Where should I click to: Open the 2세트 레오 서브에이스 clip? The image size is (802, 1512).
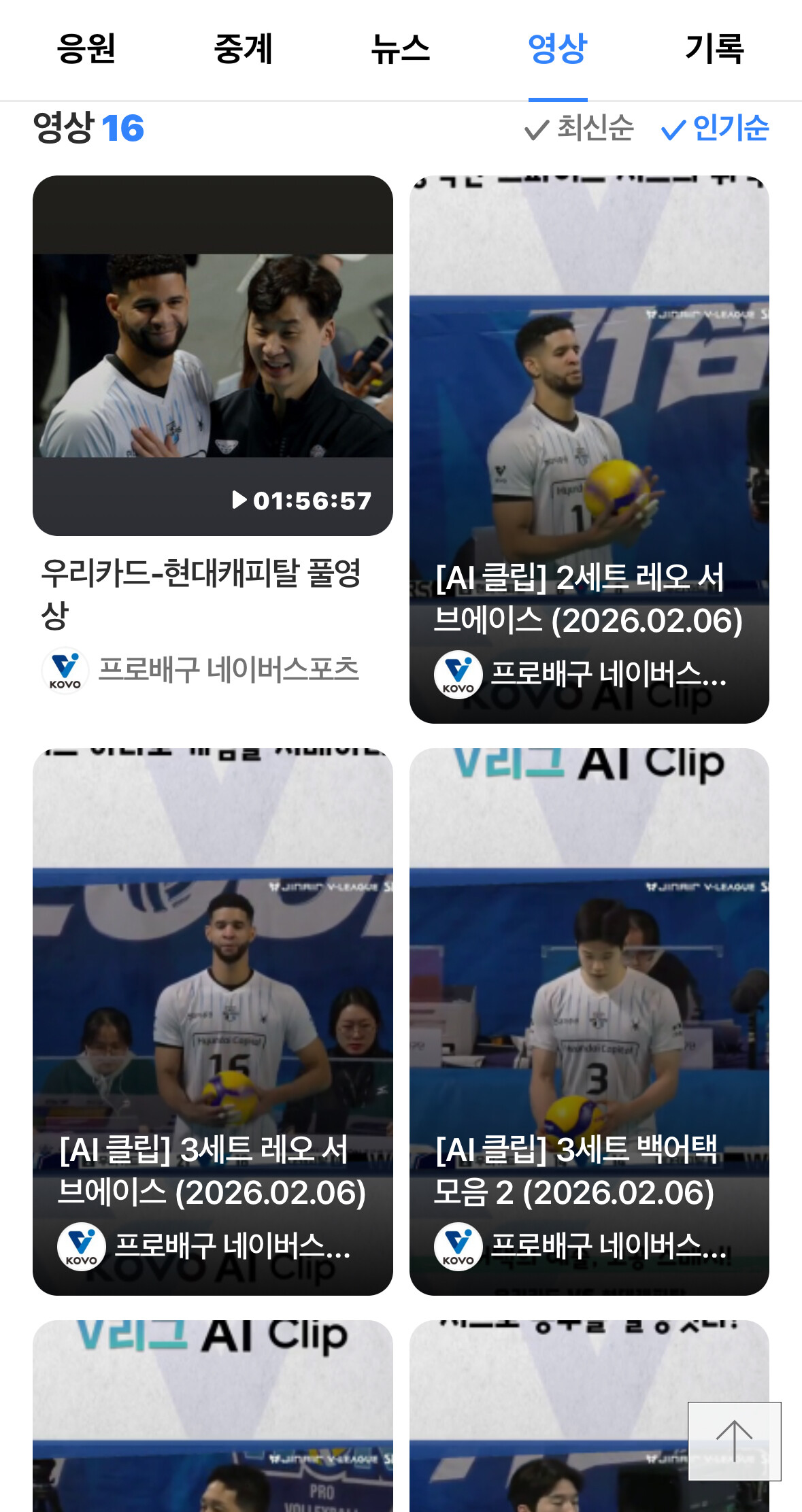click(x=589, y=449)
